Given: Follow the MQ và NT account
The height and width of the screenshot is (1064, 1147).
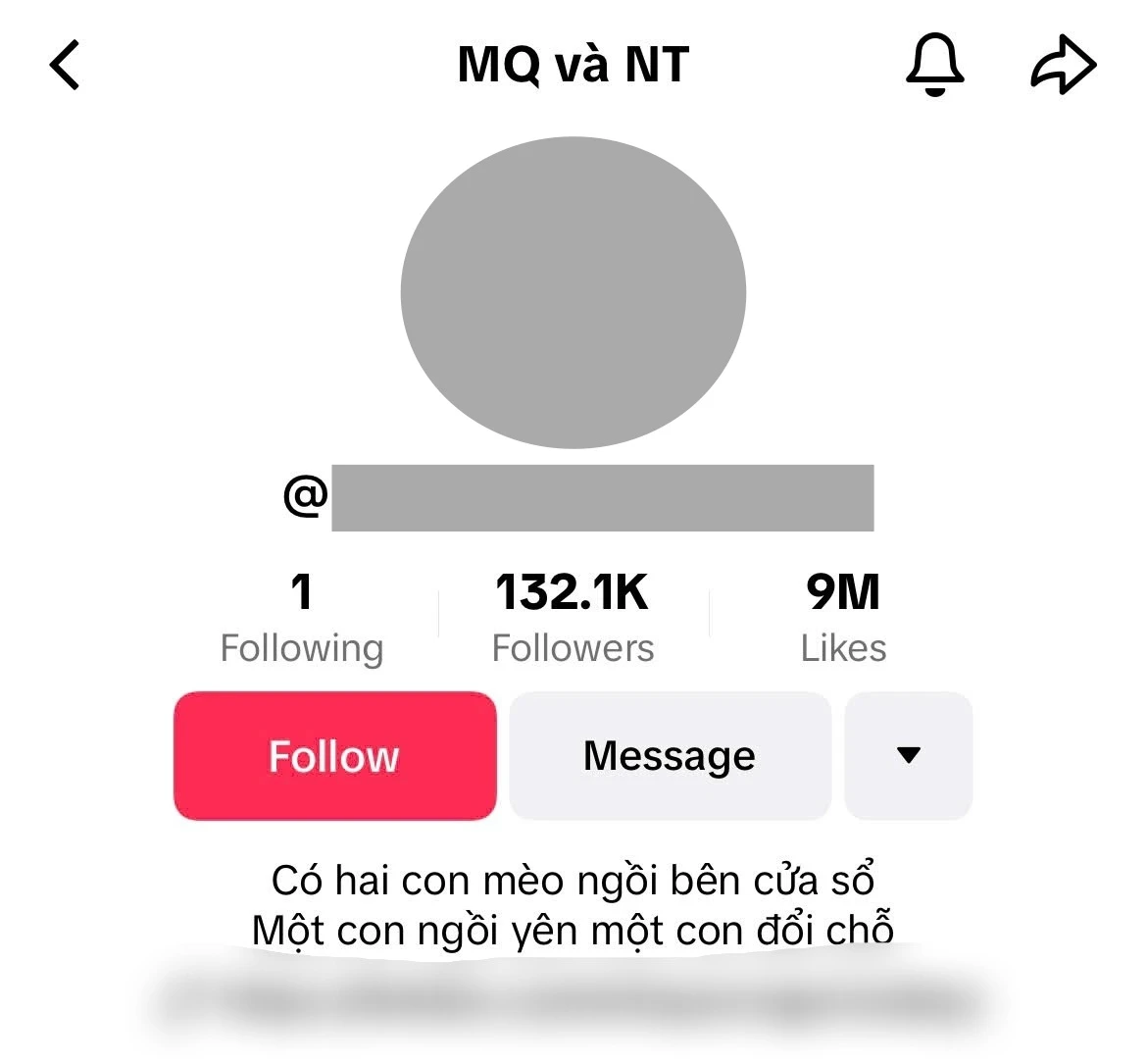Looking at the screenshot, I should click(334, 756).
